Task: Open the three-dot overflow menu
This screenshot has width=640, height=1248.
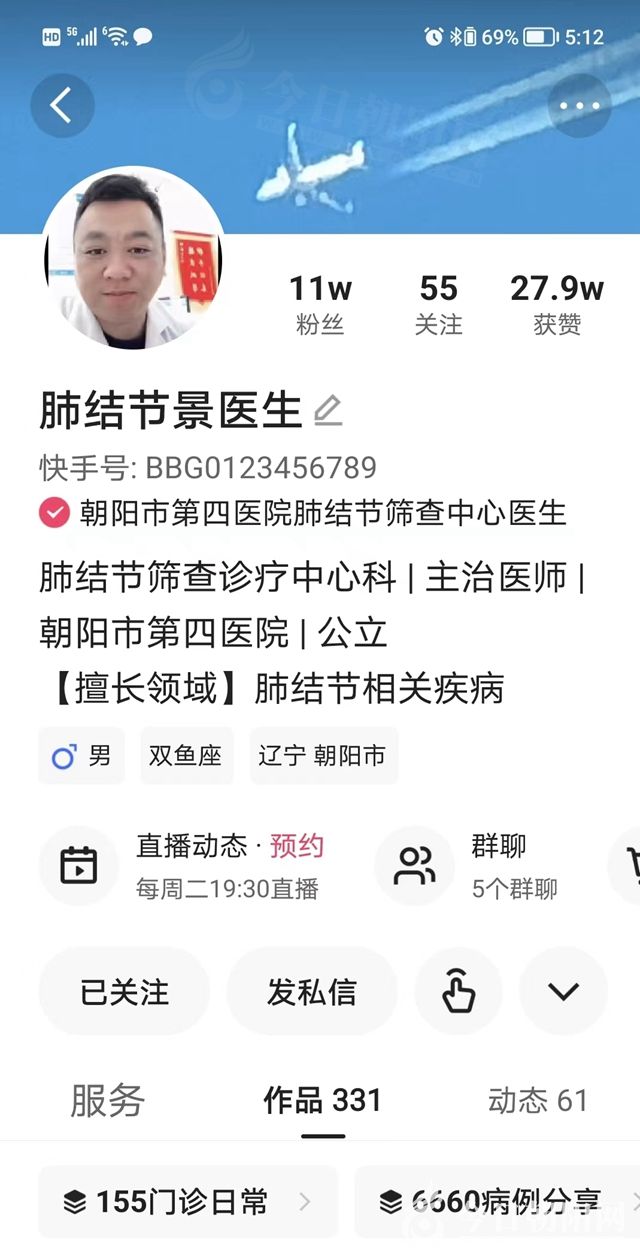Action: (579, 105)
